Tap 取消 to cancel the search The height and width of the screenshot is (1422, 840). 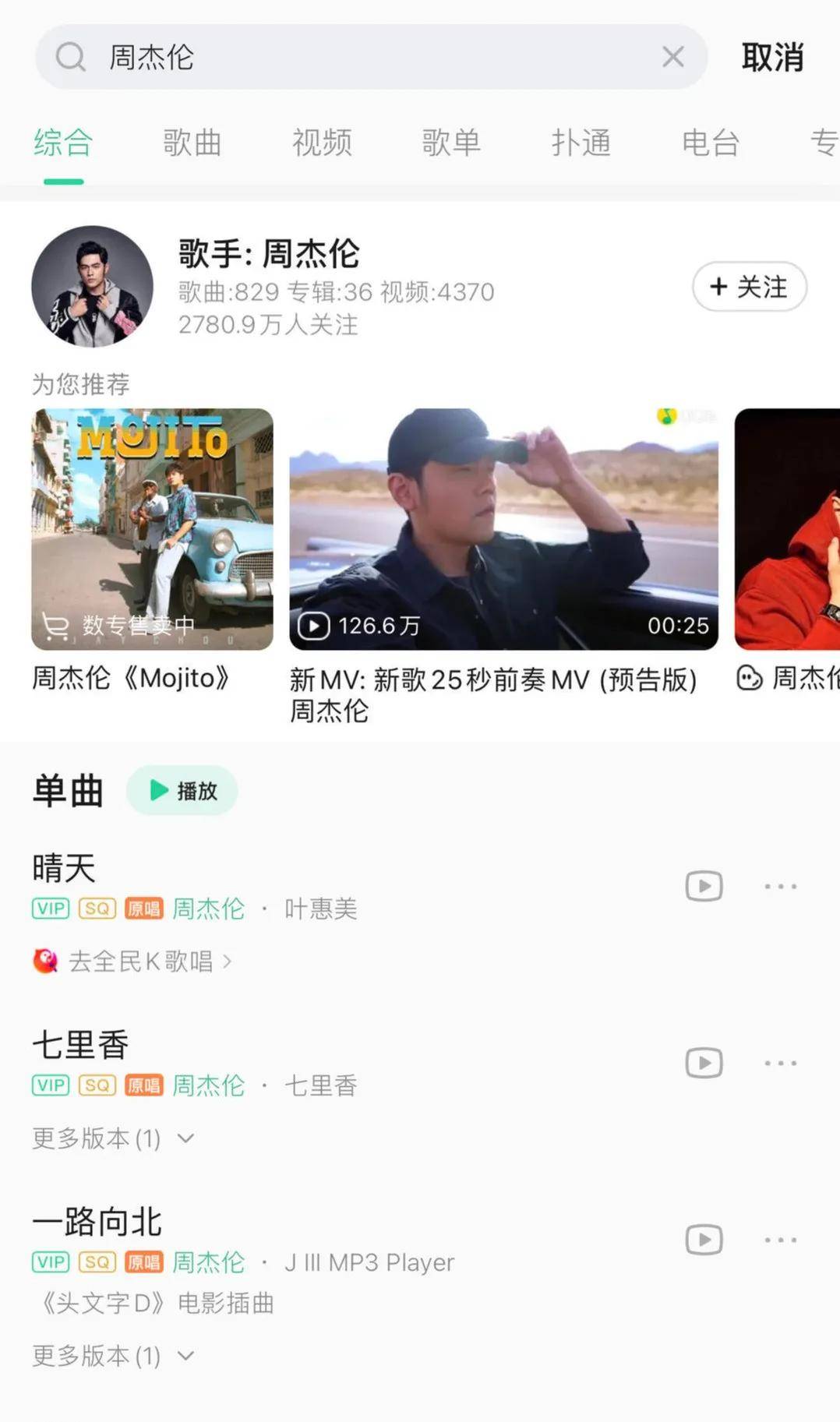tap(771, 58)
